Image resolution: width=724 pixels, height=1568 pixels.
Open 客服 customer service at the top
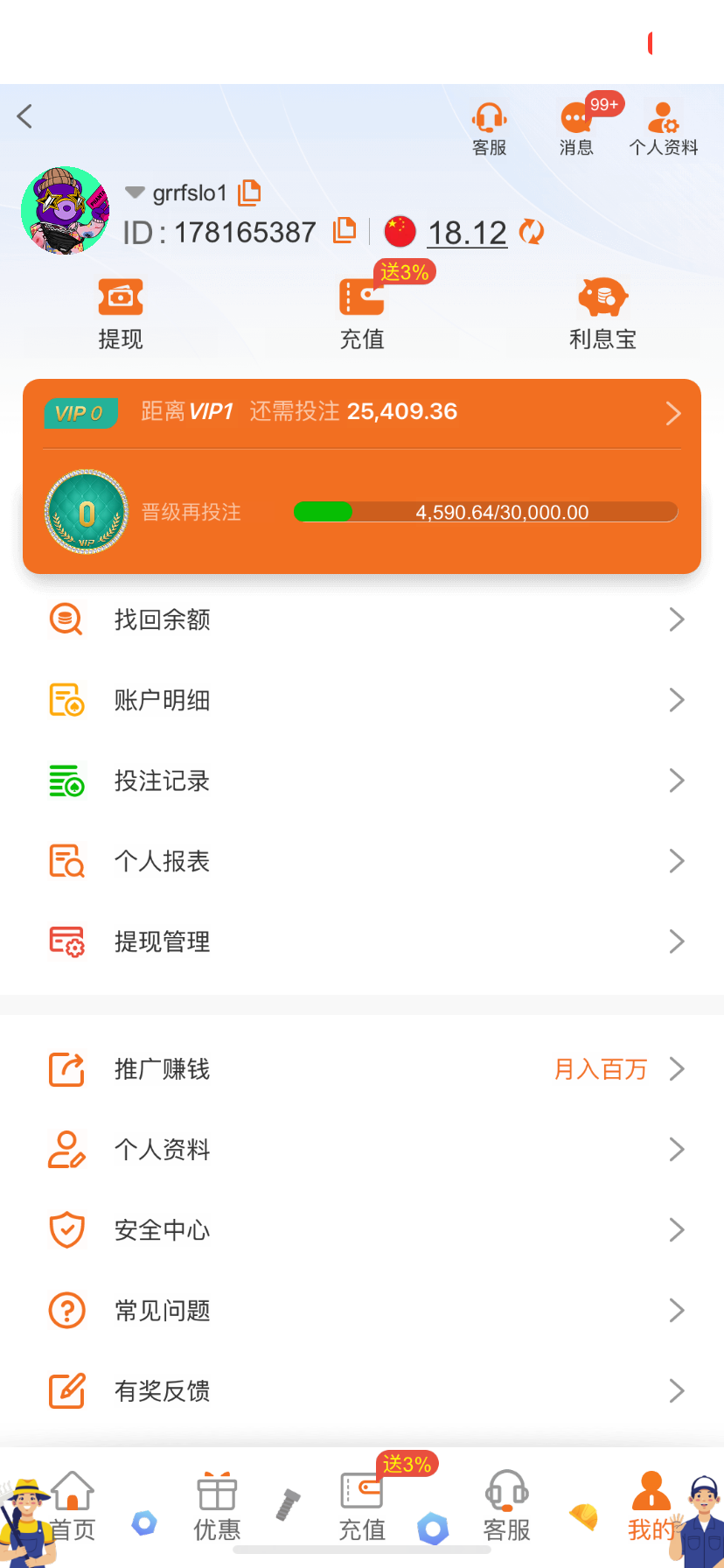(x=489, y=129)
